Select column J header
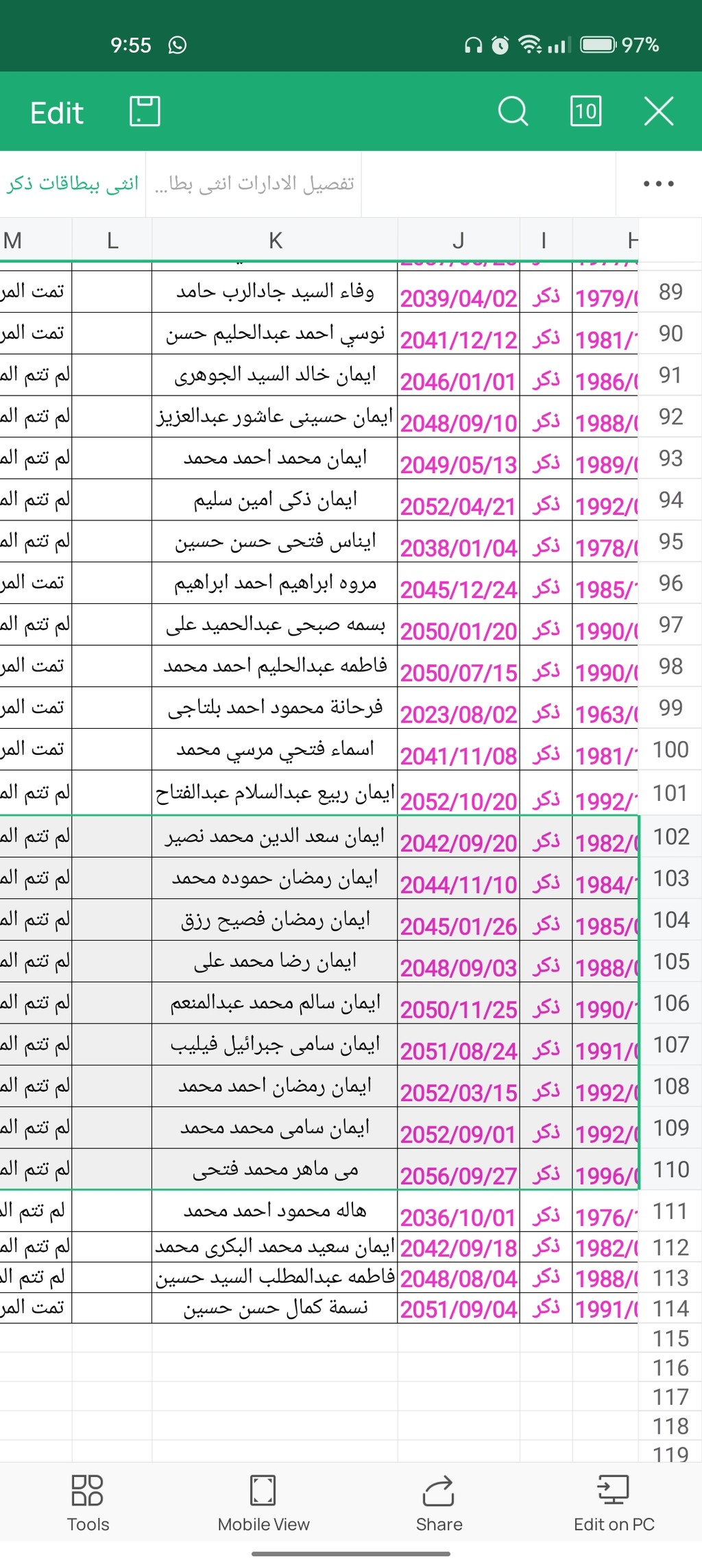The image size is (702, 1568). (x=459, y=241)
